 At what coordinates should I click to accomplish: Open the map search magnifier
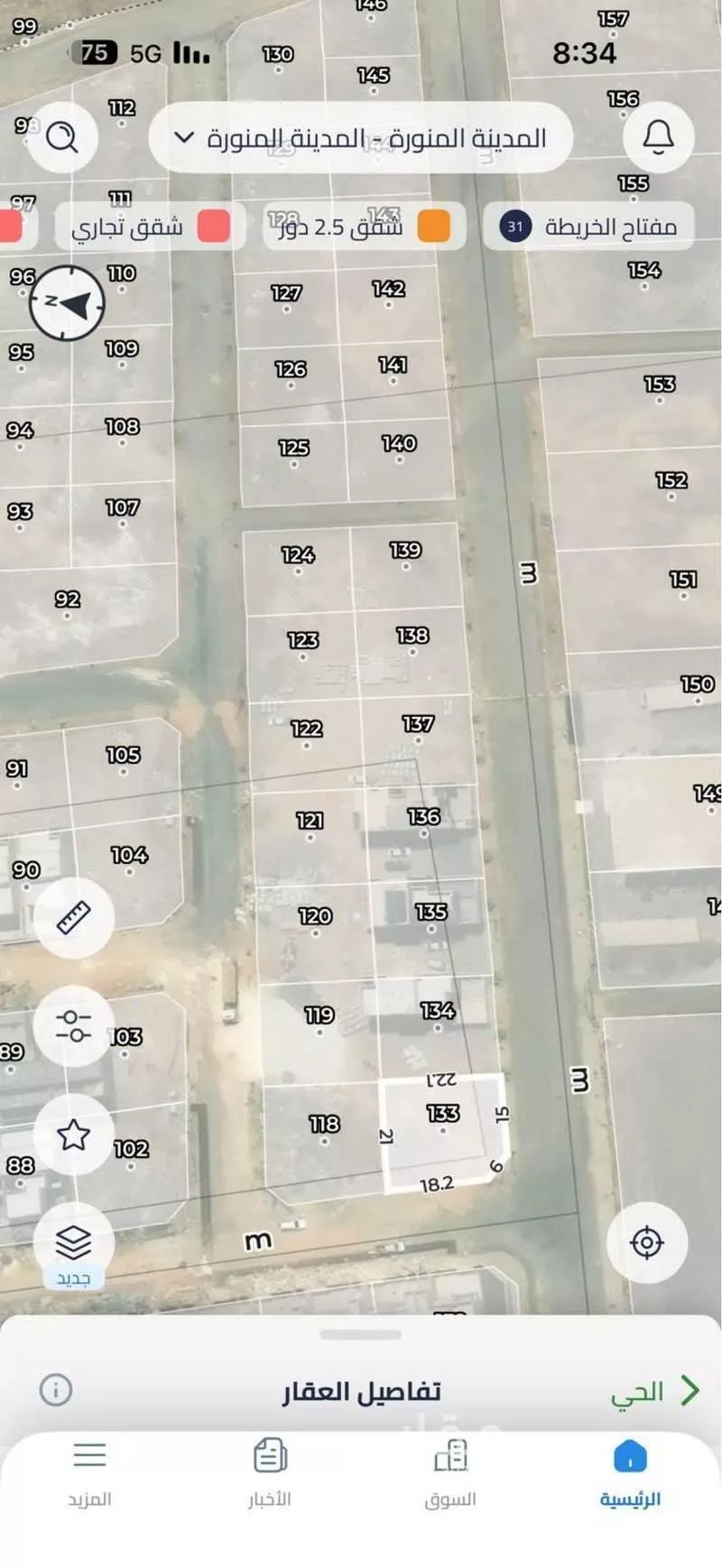tap(61, 137)
